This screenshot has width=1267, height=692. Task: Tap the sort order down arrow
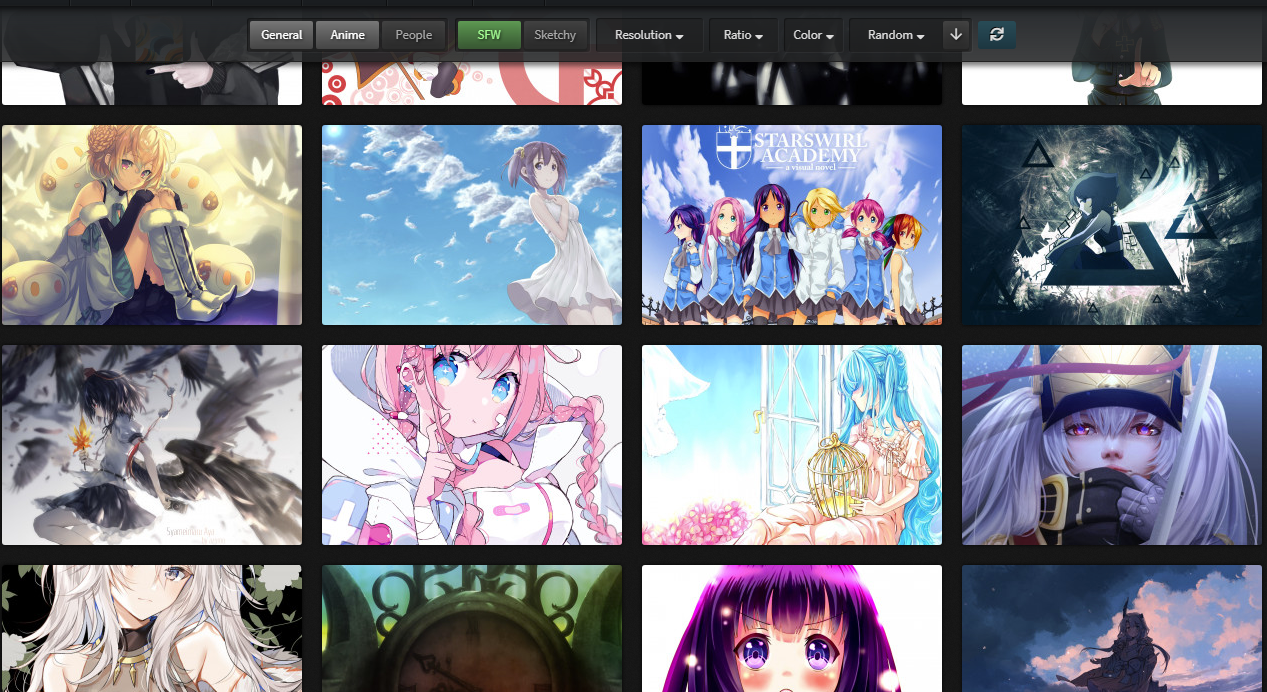956,35
